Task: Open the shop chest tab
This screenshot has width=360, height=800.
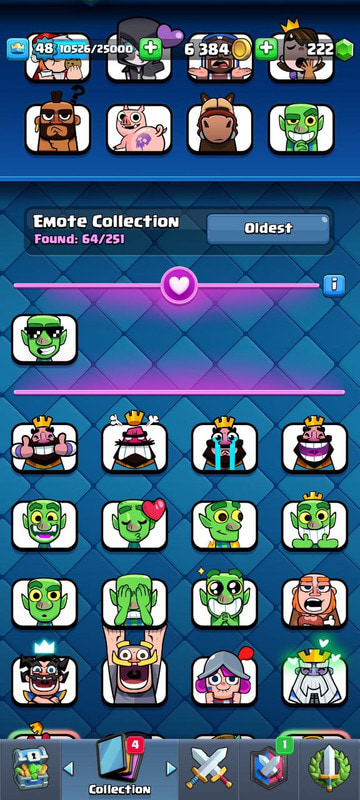Action: [x=31, y=767]
